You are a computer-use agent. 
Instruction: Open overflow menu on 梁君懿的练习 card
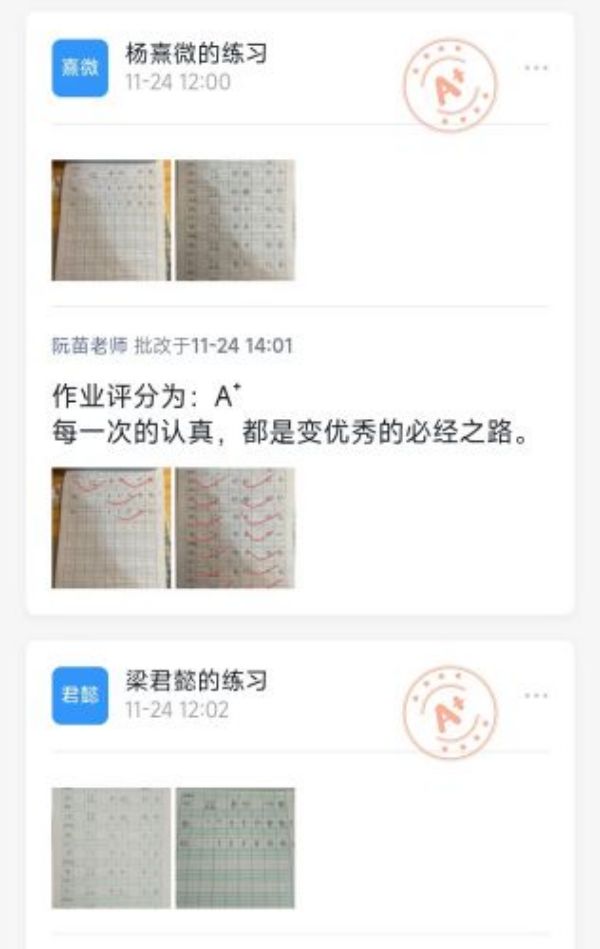pyautogui.click(x=536, y=696)
